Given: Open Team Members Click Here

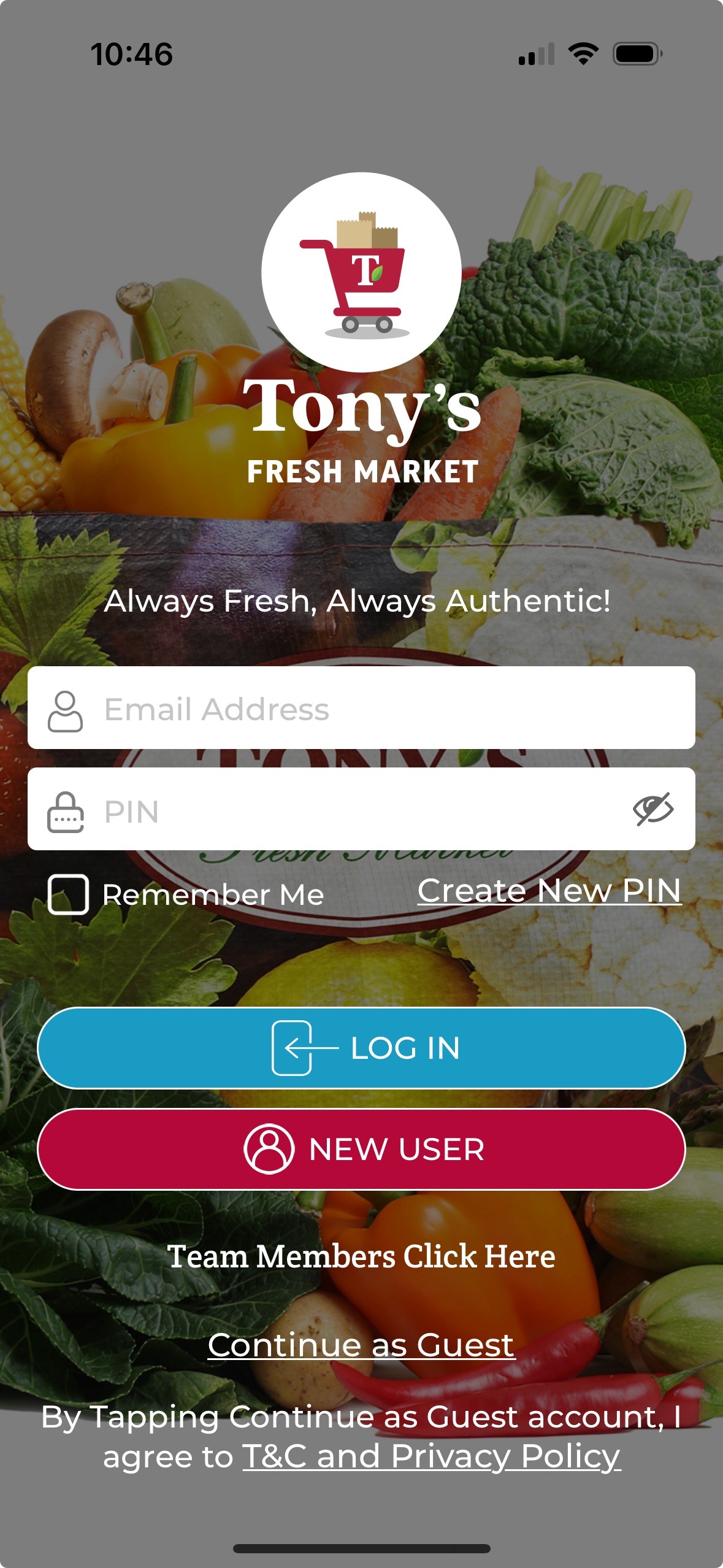Looking at the screenshot, I should click(x=361, y=1256).
